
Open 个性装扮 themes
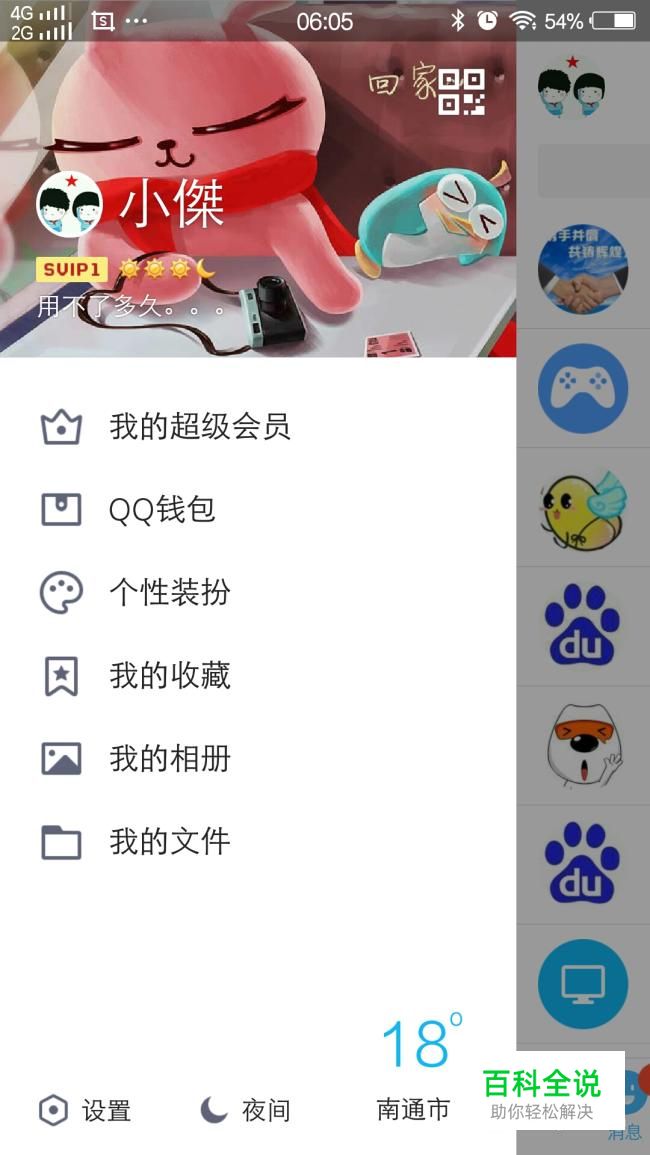pos(258,592)
